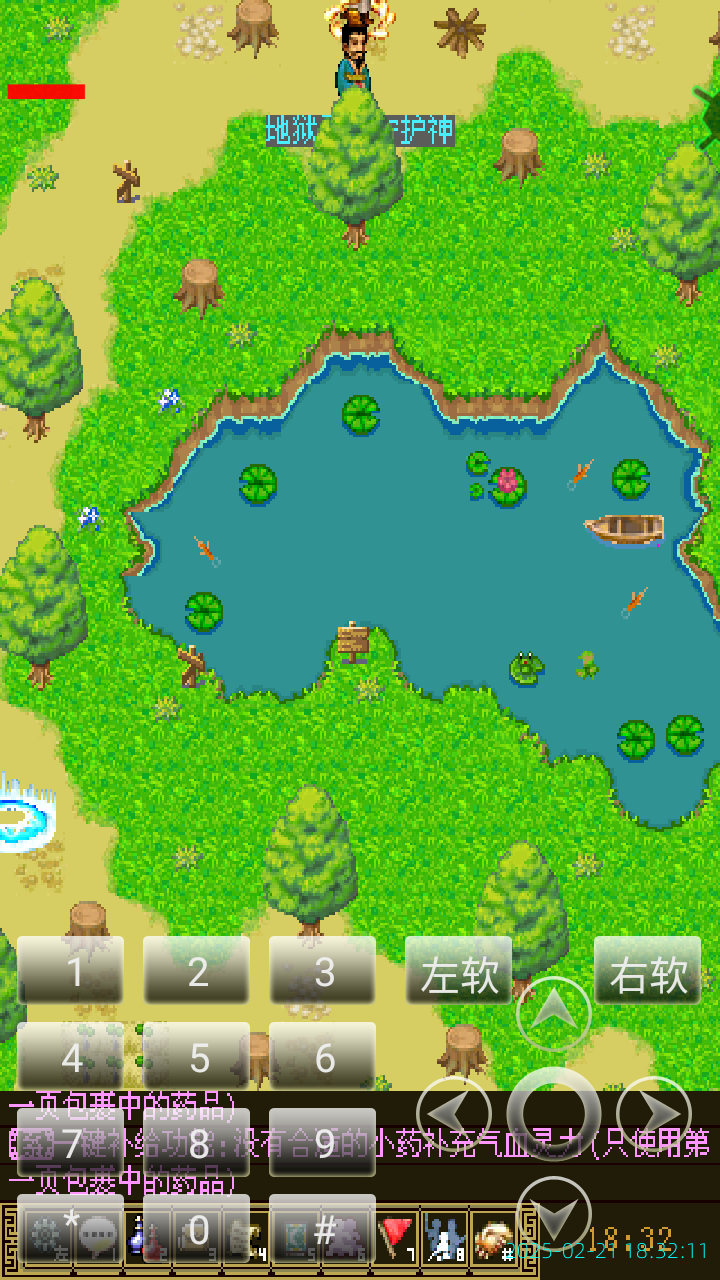720x1280 pixels.
Task: Tap the d-pad center confirm button
Action: pos(553,1113)
